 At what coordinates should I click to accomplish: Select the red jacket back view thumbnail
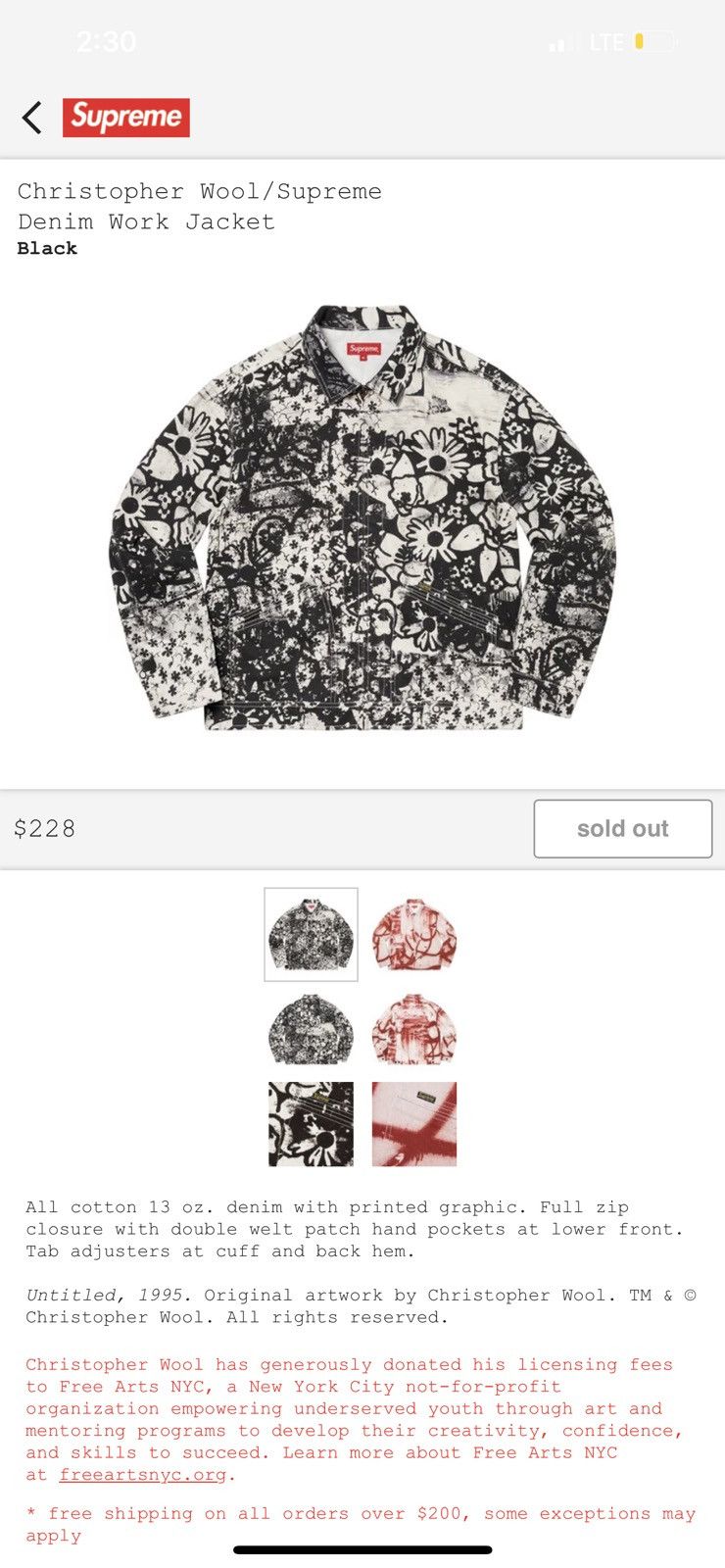(413, 1028)
